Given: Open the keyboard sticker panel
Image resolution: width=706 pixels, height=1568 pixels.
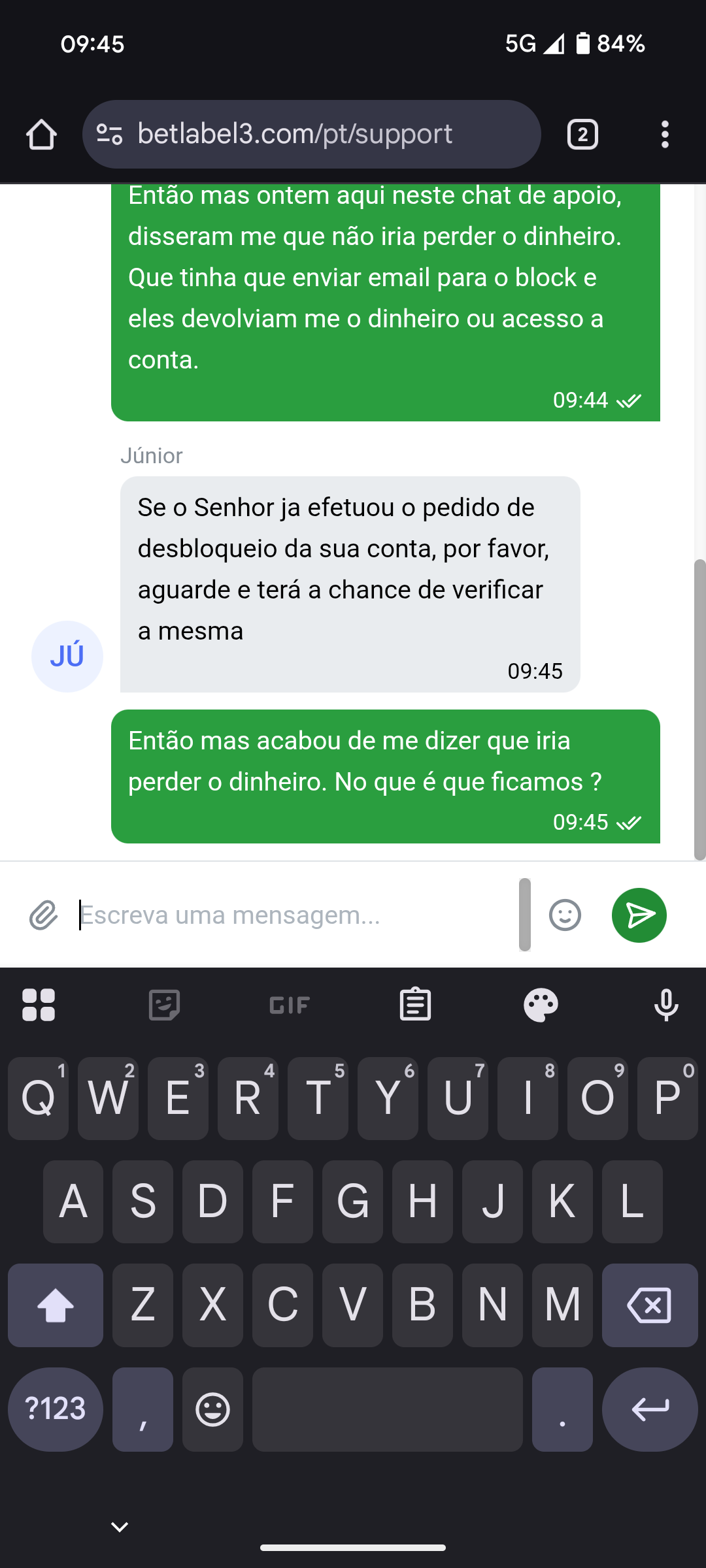Looking at the screenshot, I should pyautogui.click(x=164, y=1005).
